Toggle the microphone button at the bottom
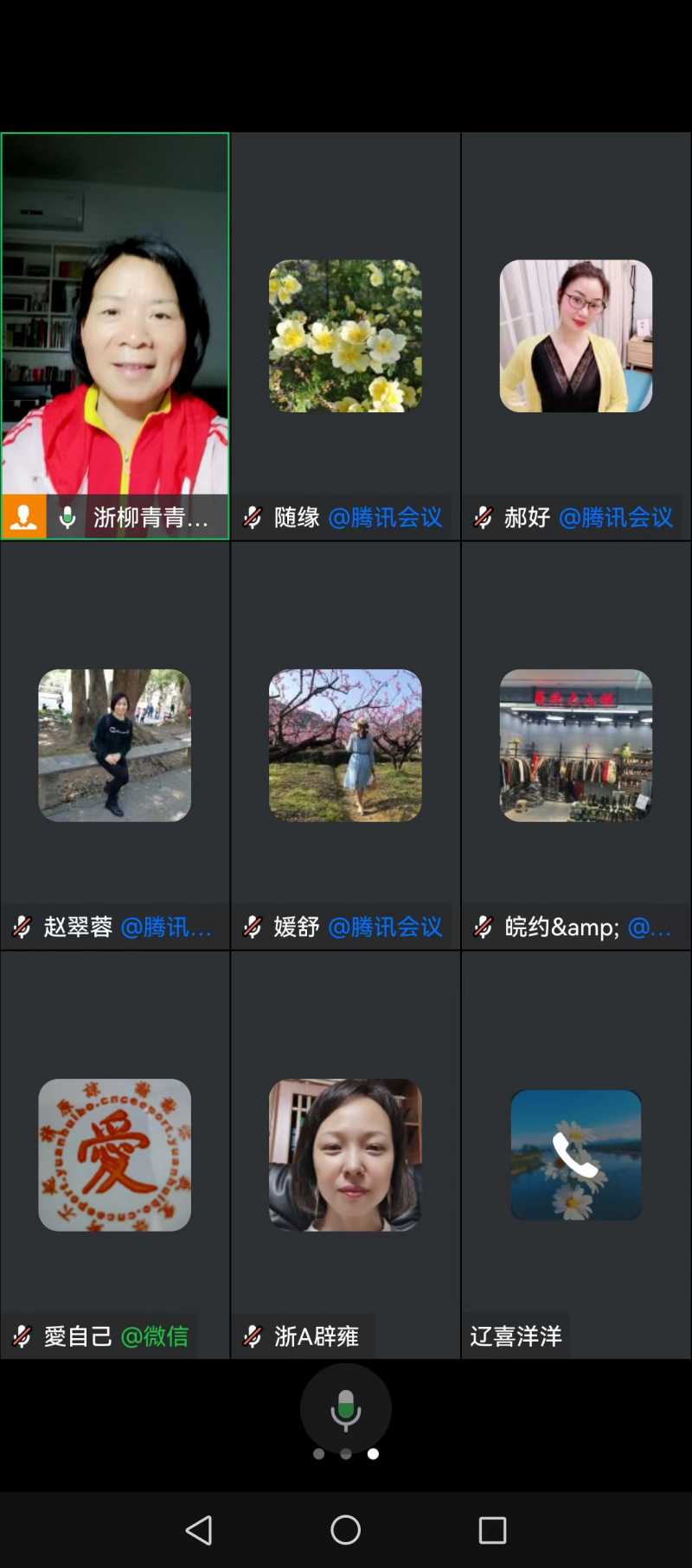The width and height of the screenshot is (692, 1568). (345, 1409)
